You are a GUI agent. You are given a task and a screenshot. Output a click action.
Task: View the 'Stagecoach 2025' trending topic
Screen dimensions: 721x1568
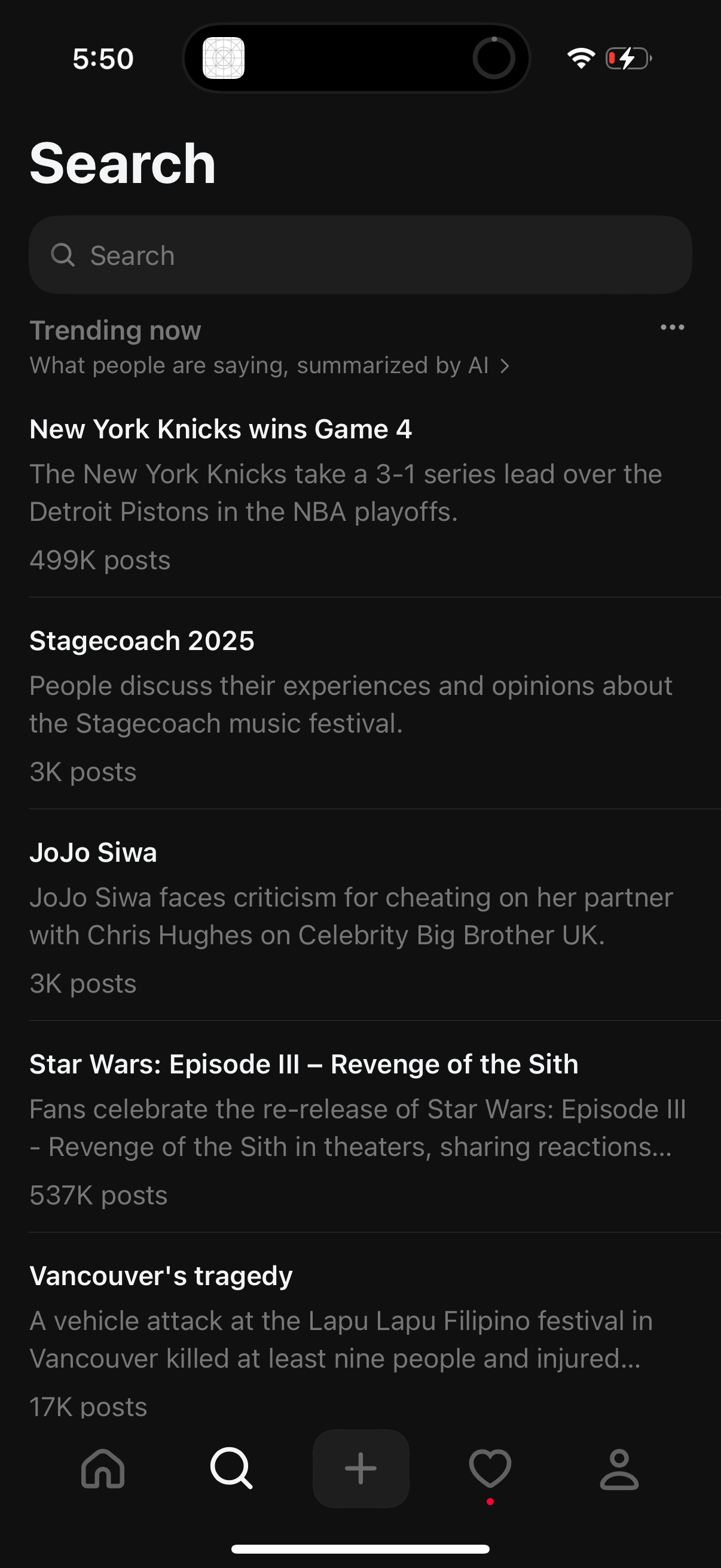142,640
